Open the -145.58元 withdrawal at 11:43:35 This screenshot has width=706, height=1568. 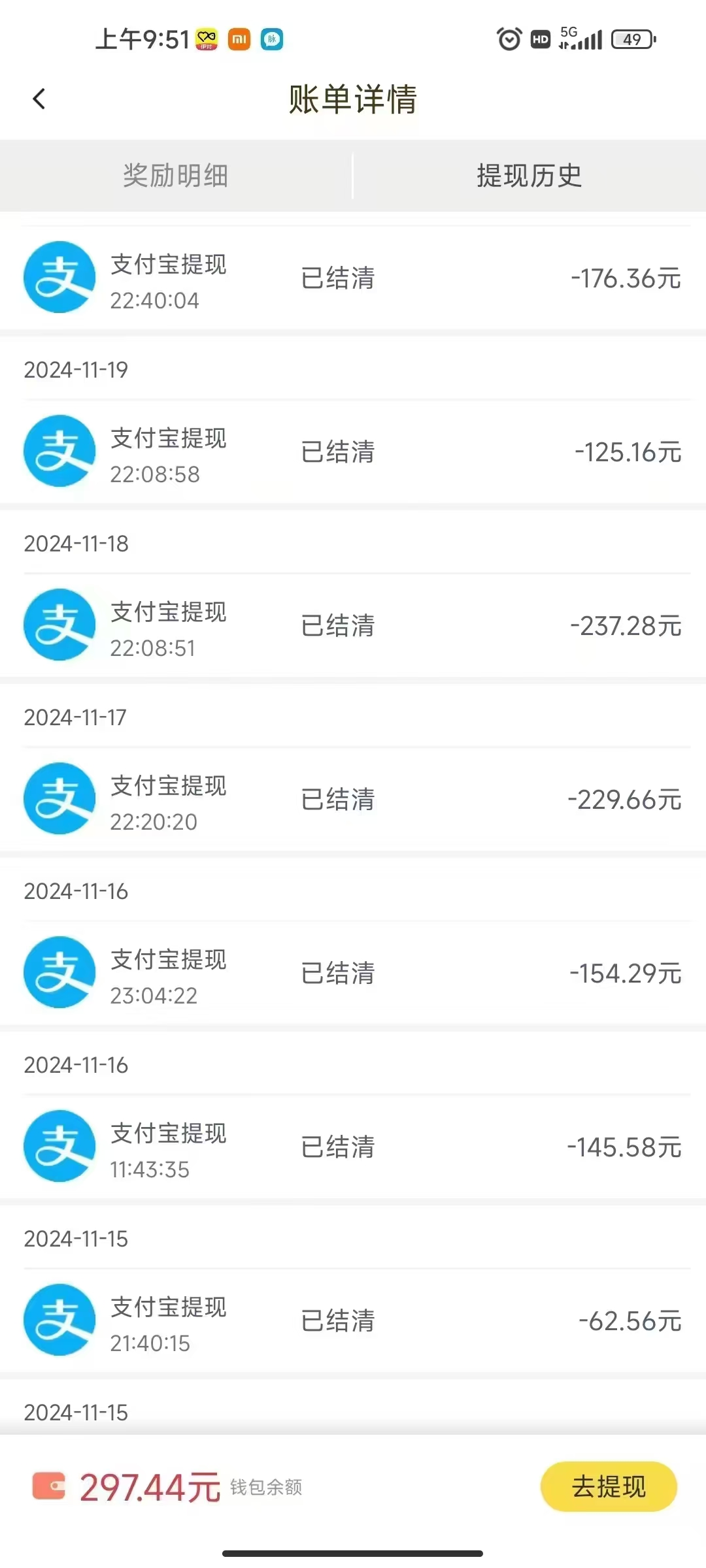pyautogui.click(x=353, y=1147)
